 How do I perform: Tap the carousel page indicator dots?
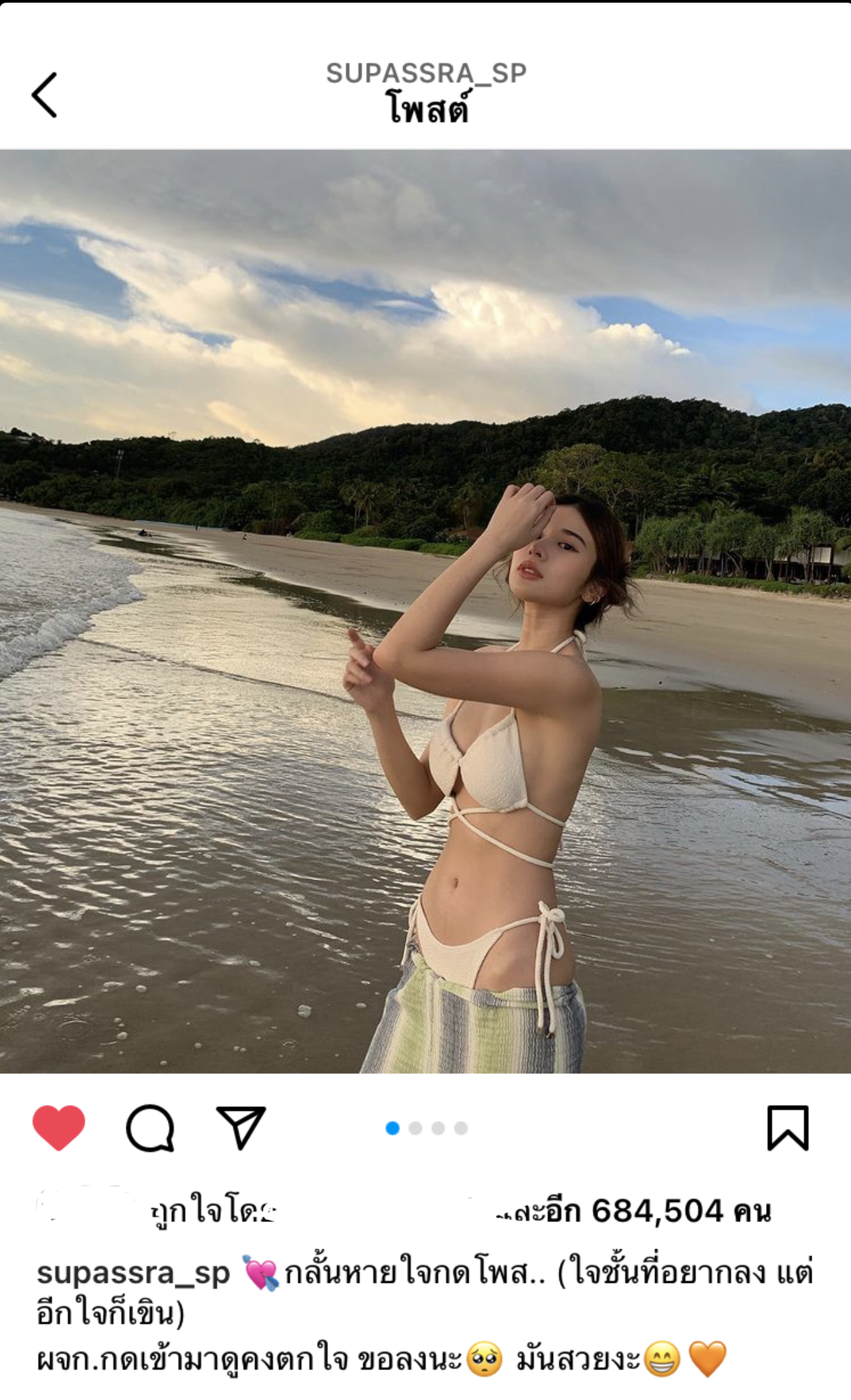click(426, 1128)
